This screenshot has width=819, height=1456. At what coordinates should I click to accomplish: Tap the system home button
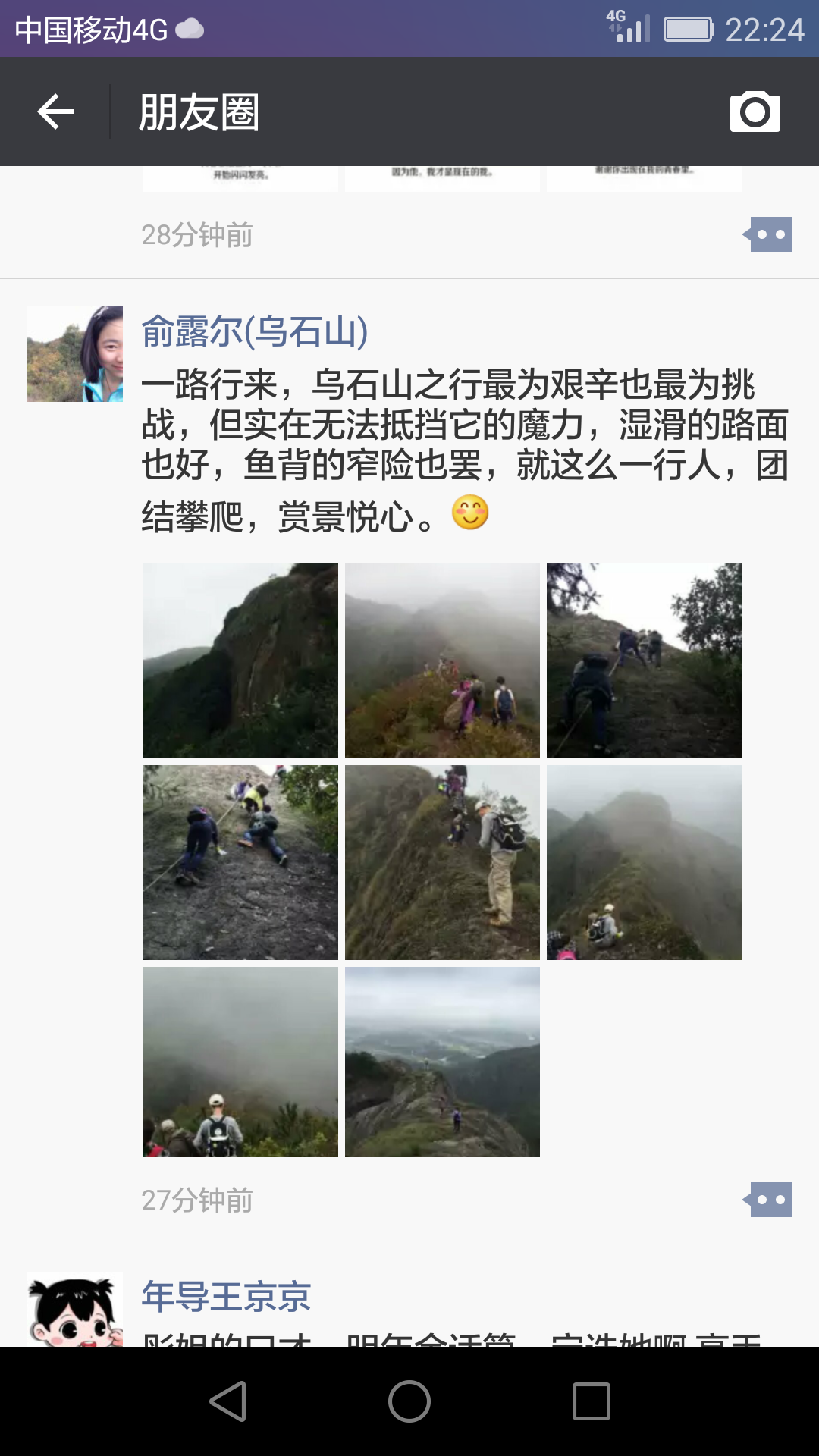point(409,1401)
